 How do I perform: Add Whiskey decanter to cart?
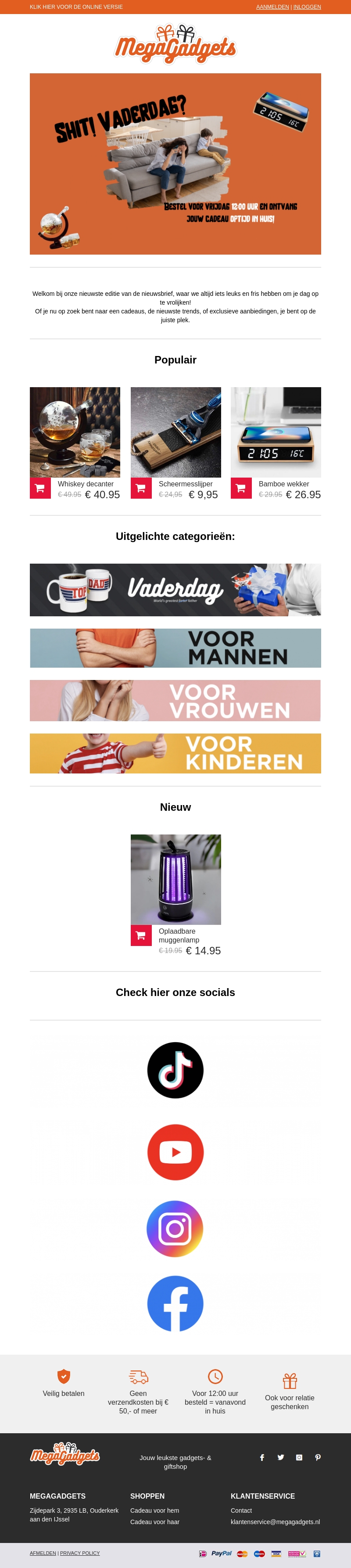coord(40,488)
